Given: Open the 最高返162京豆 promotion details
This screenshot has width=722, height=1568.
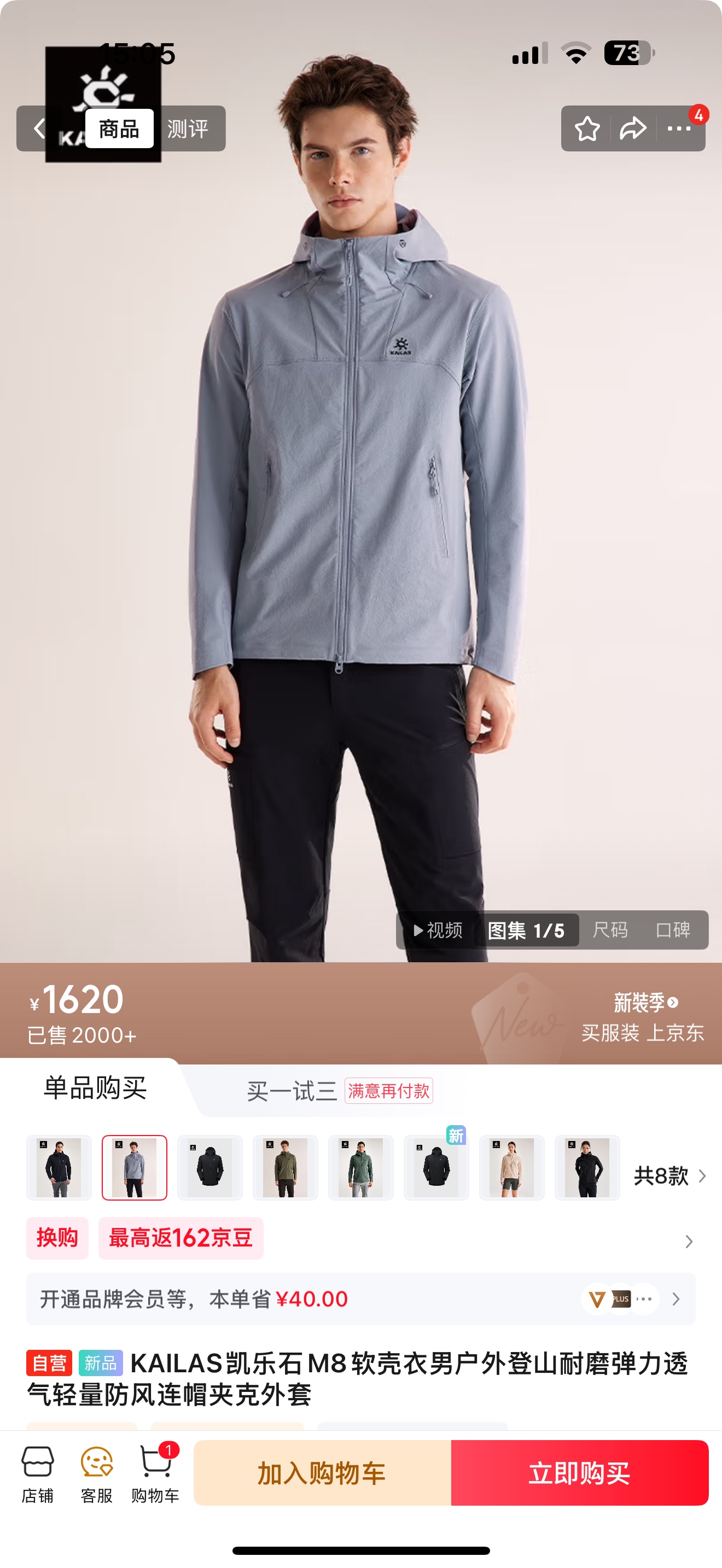Looking at the screenshot, I should coord(181,1238).
